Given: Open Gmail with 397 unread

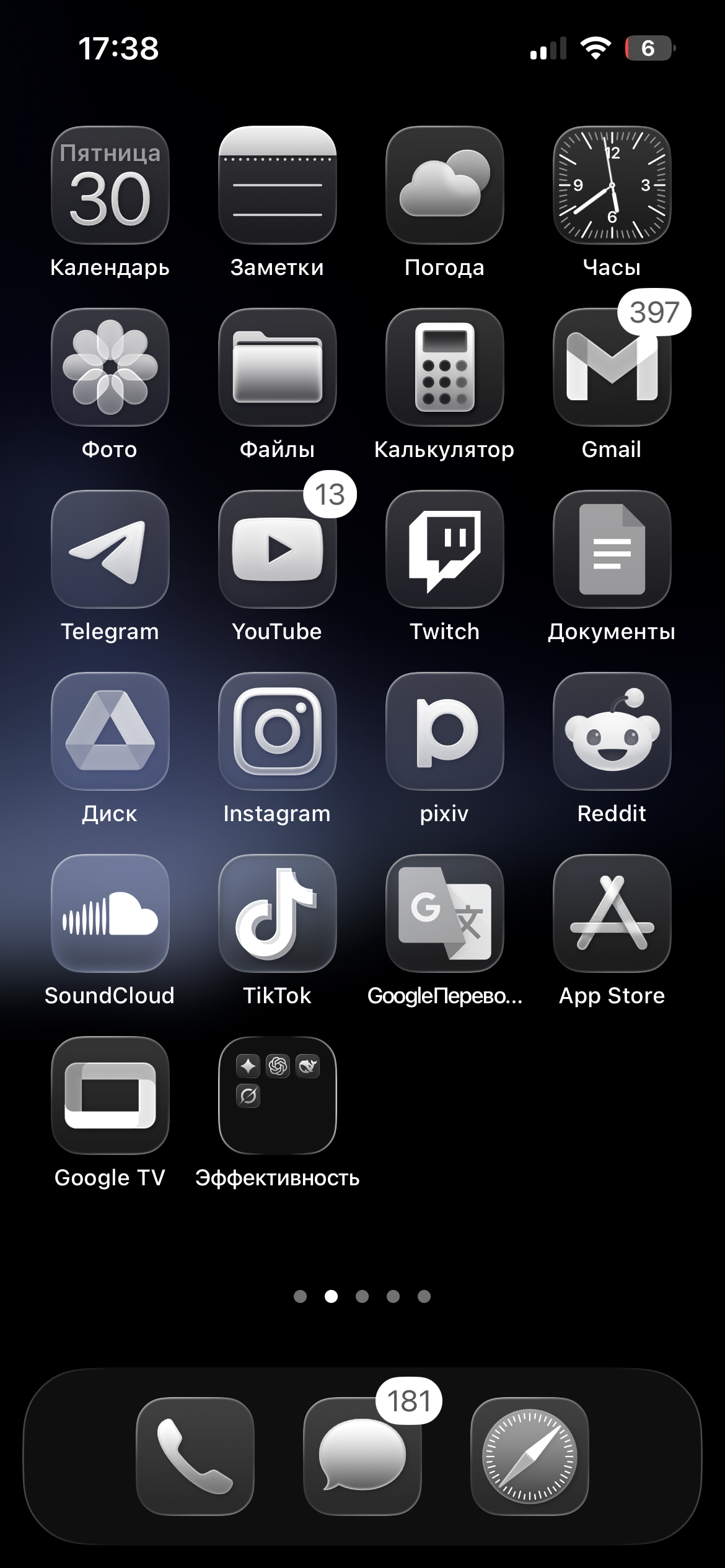Looking at the screenshot, I should tap(612, 367).
